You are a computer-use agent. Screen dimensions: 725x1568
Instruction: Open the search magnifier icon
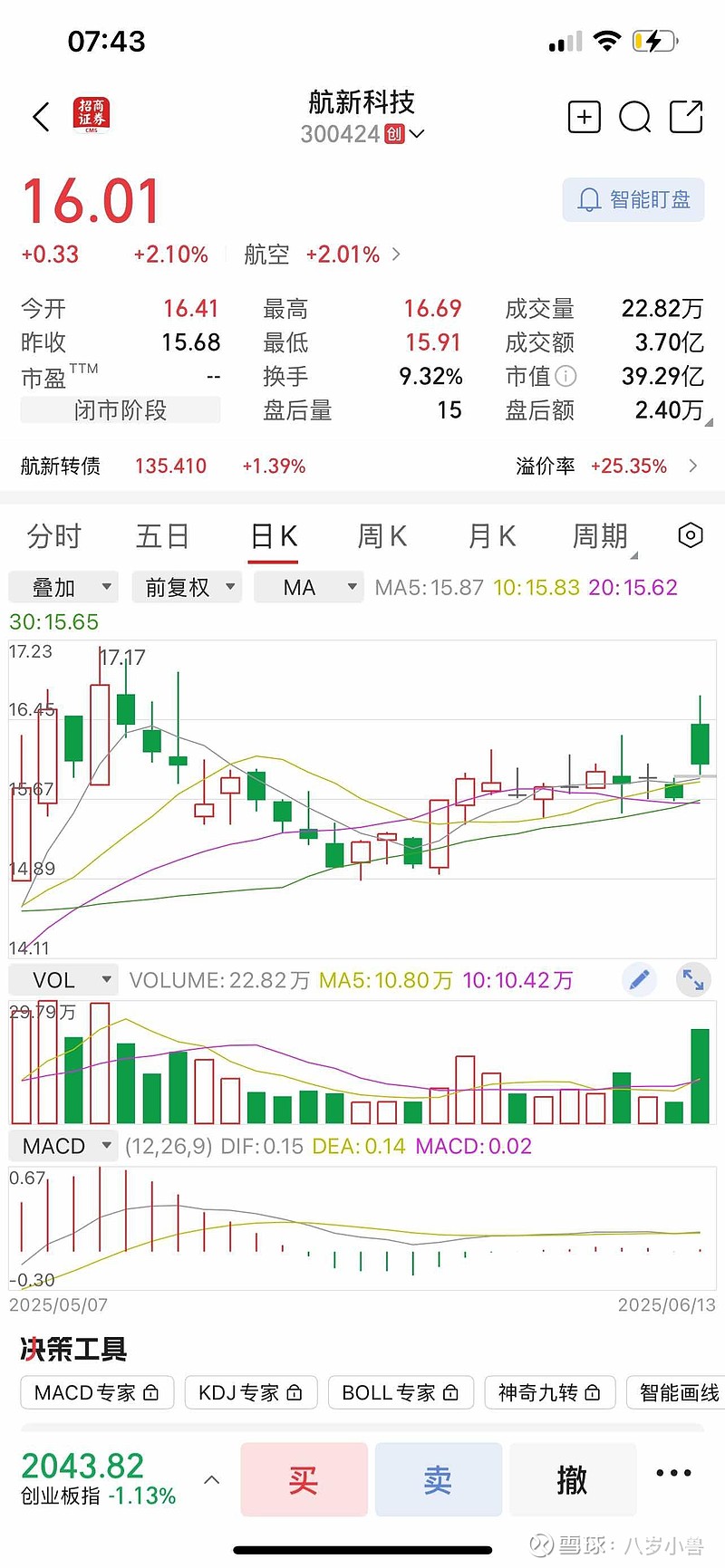634,117
